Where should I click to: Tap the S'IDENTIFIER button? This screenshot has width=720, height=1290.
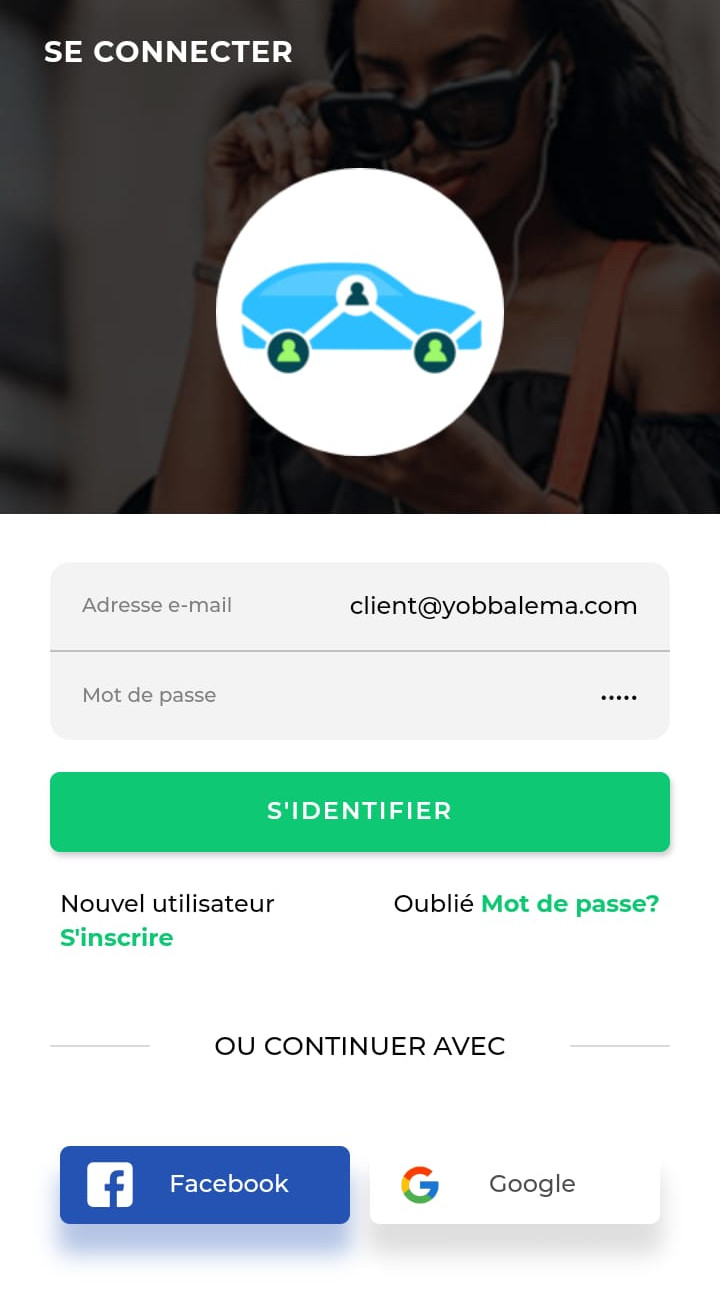click(360, 811)
